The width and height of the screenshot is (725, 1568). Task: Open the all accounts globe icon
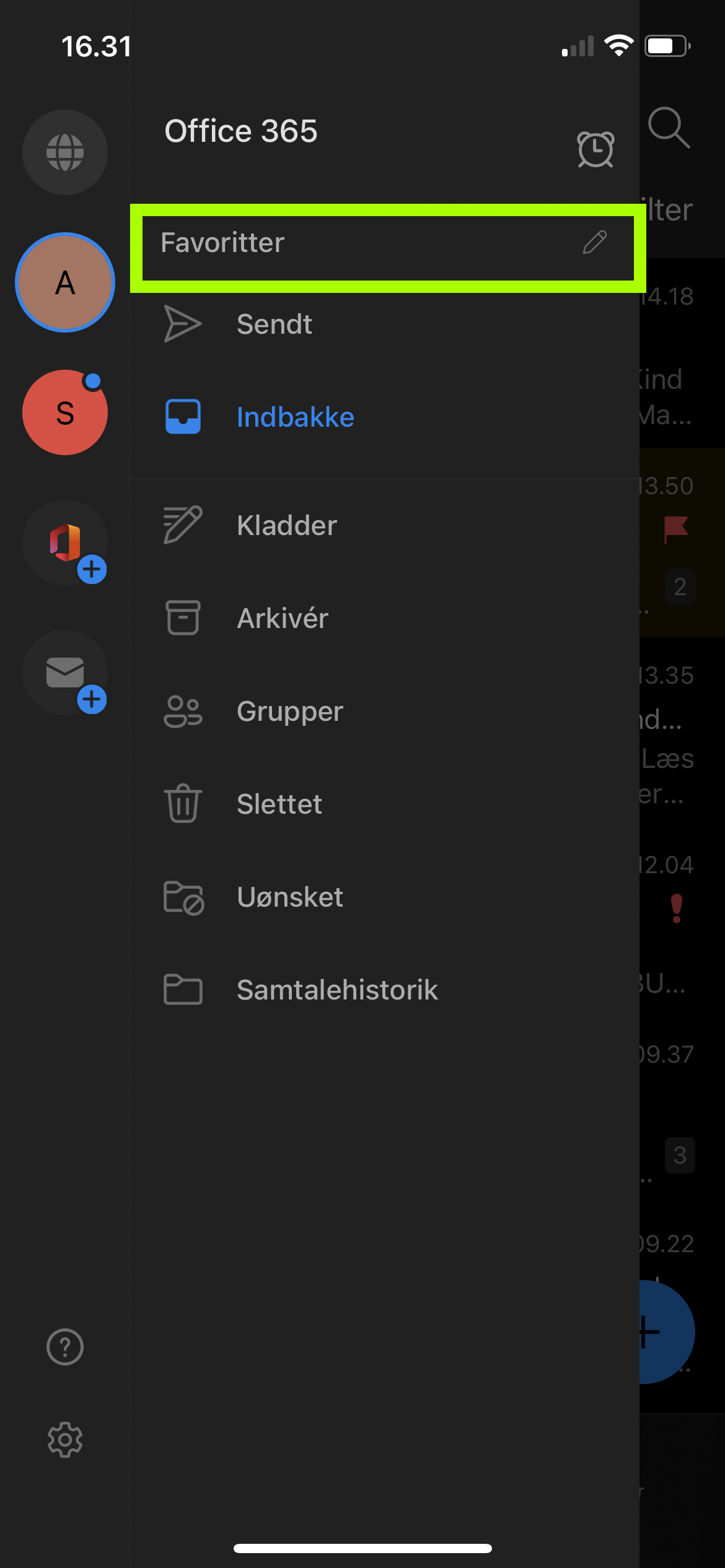point(65,152)
